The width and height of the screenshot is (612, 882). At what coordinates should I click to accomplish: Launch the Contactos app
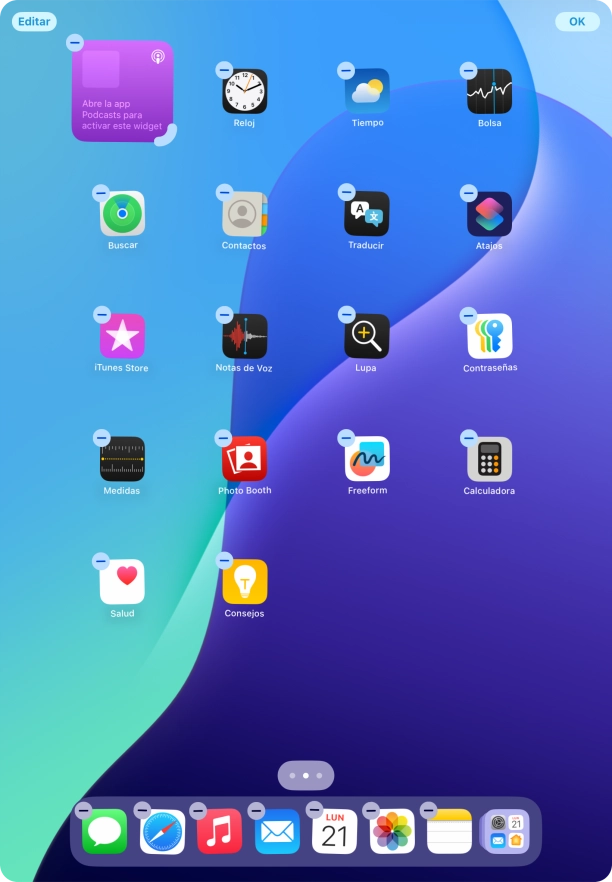click(x=244, y=214)
